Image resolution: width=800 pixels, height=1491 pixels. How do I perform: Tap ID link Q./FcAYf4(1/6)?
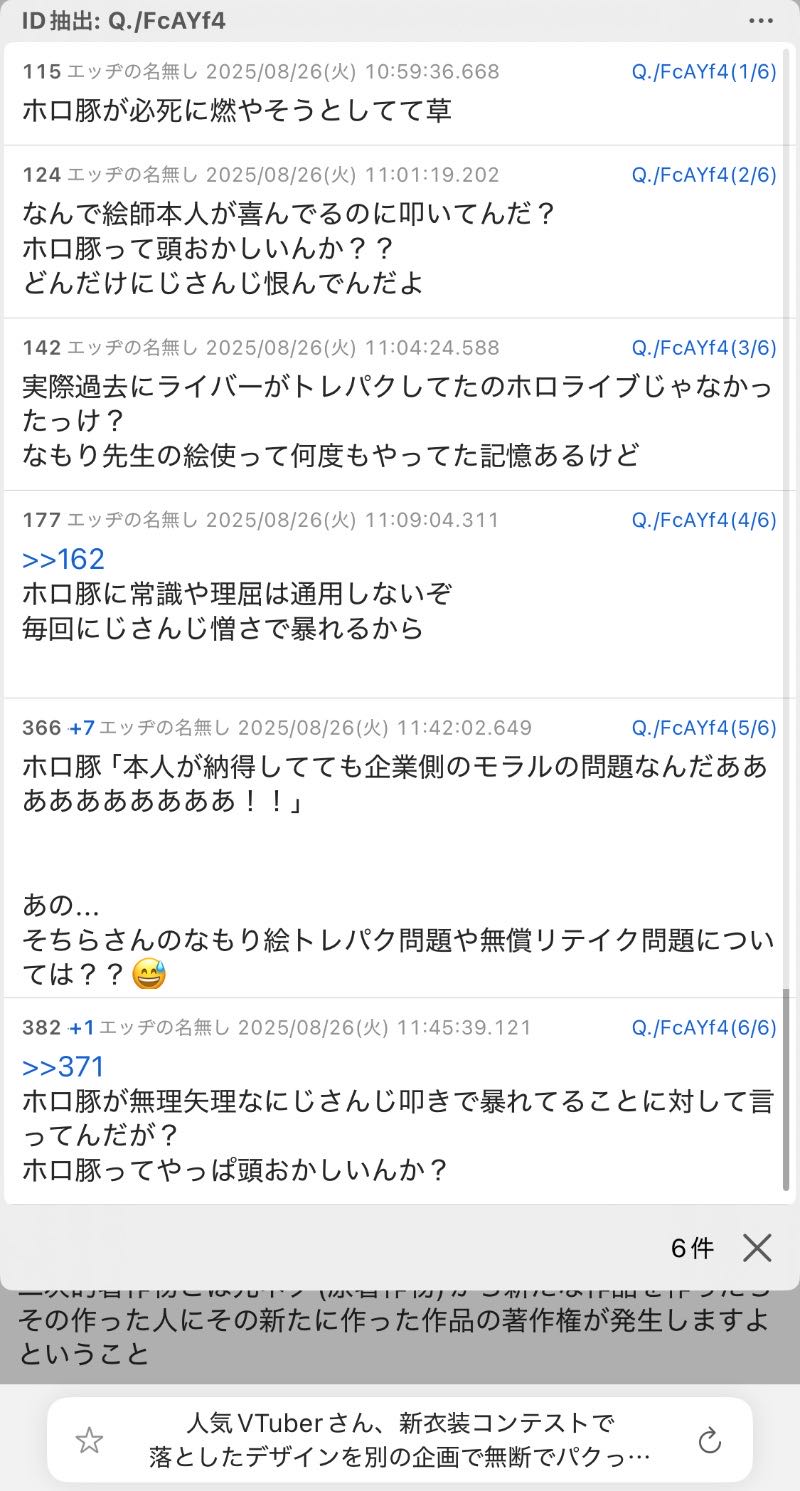click(704, 72)
